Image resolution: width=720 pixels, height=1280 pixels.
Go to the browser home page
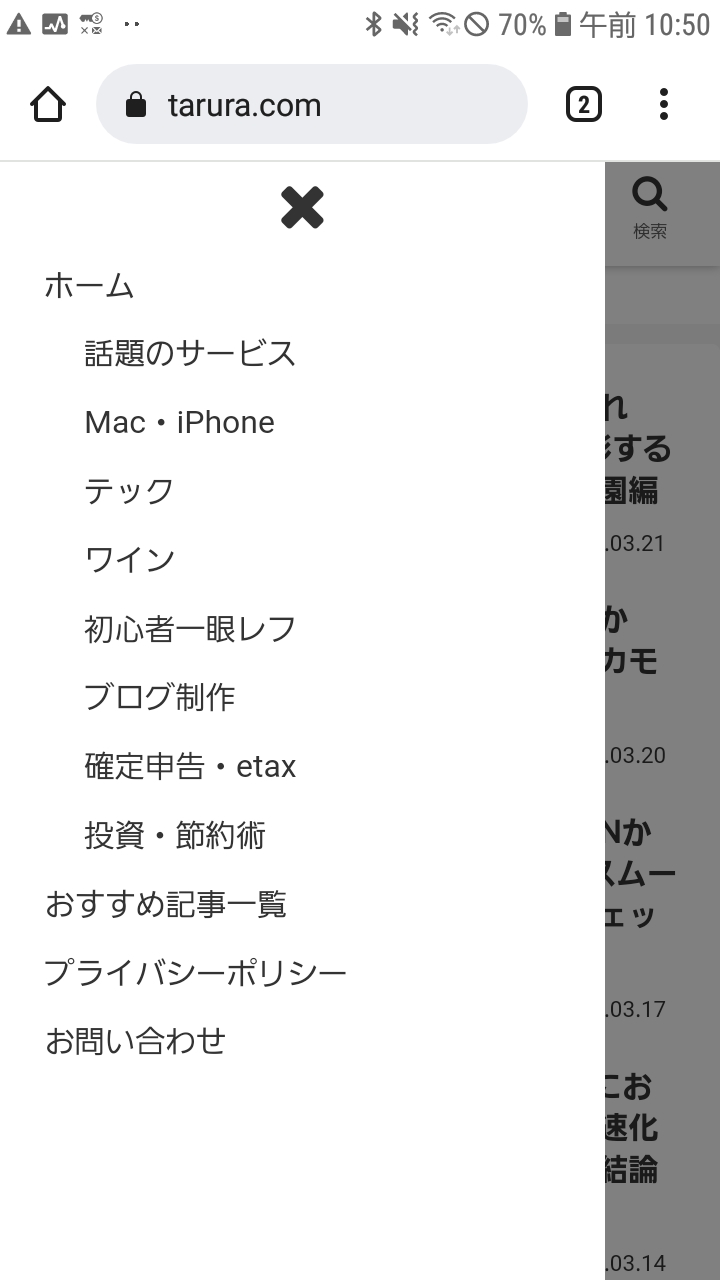(48, 104)
